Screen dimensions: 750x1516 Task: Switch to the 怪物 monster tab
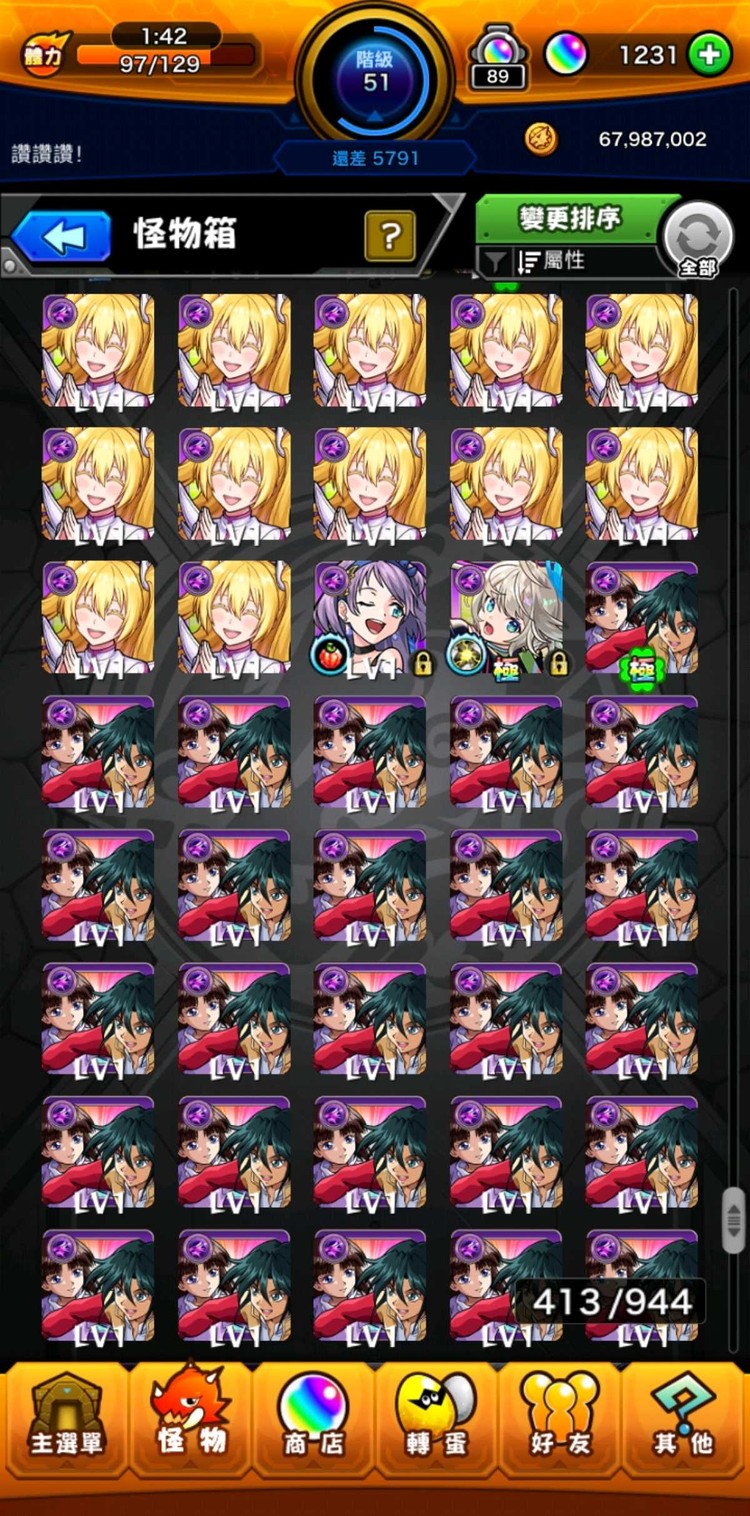tap(190, 1414)
